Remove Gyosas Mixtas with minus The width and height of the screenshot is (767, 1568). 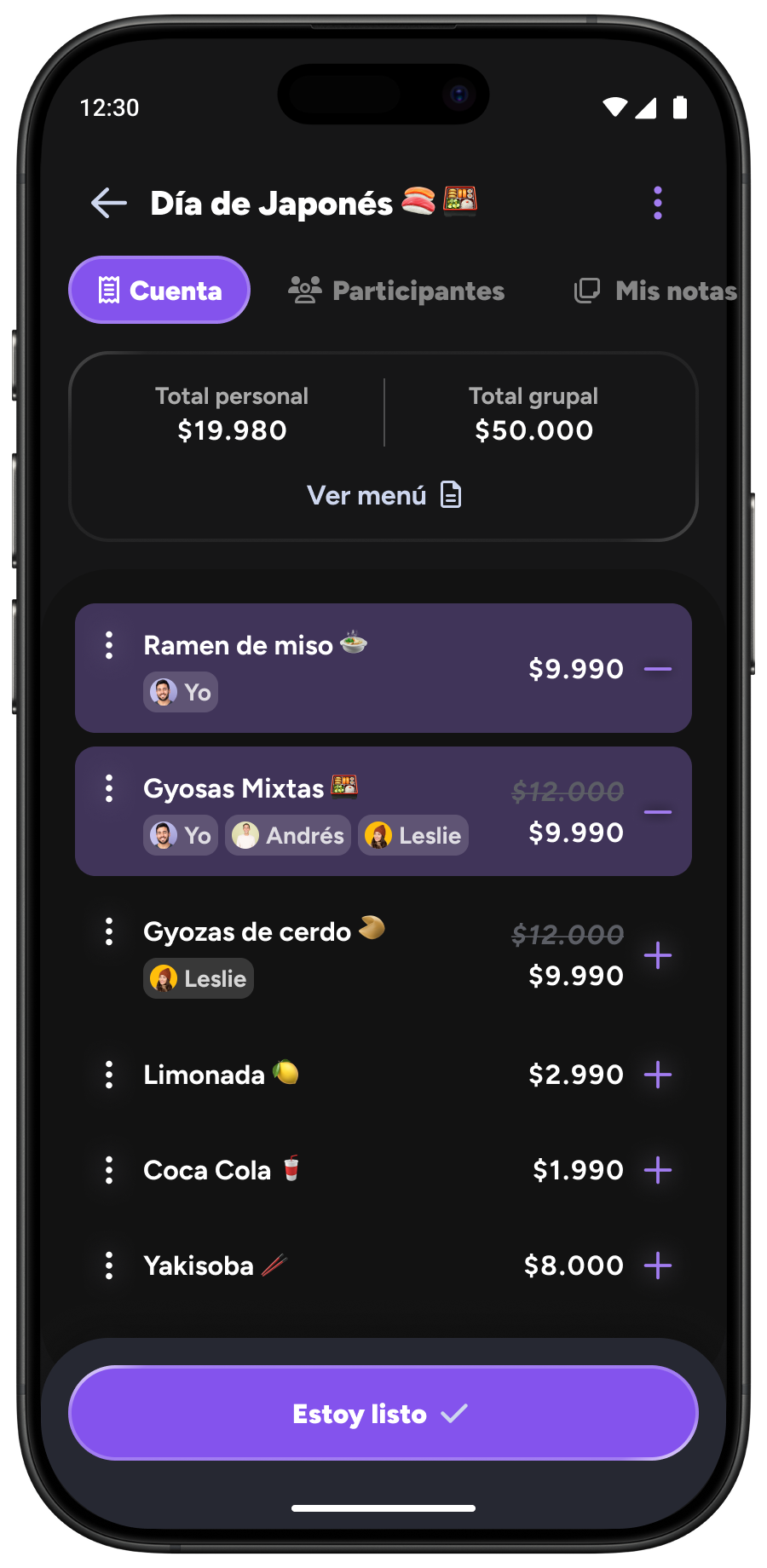pos(657,812)
